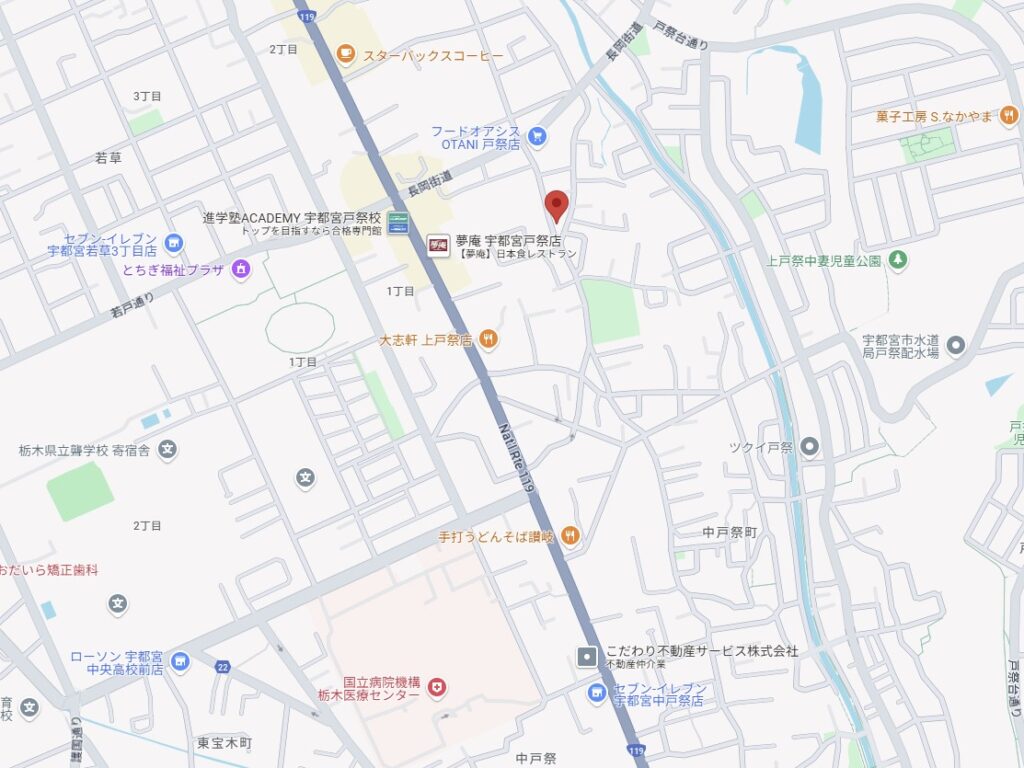Select 進学塾ACADEMY 宇都宮戸祭校 marker
The image size is (1024, 768).
tap(398, 221)
